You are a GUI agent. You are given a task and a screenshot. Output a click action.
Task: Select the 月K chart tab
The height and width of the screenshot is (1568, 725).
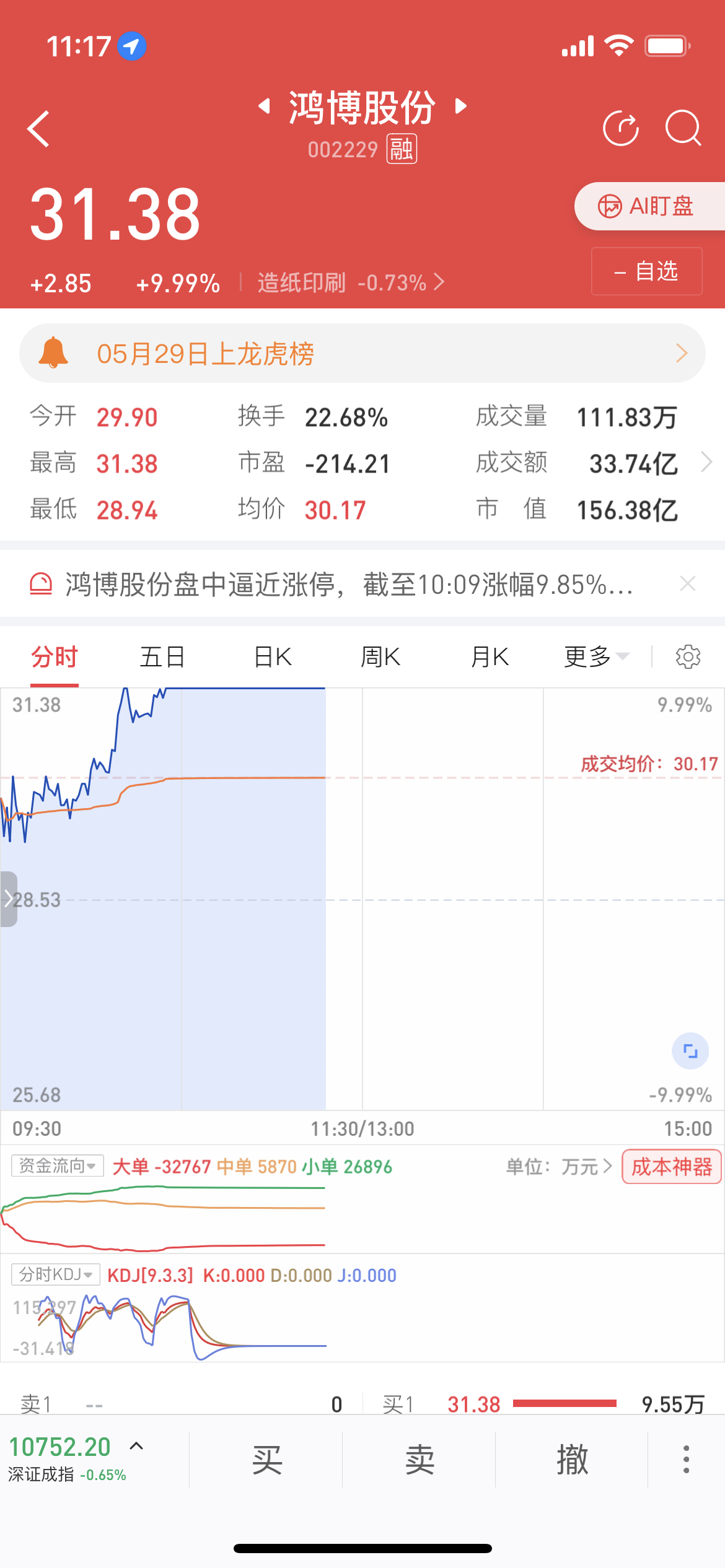[490, 657]
